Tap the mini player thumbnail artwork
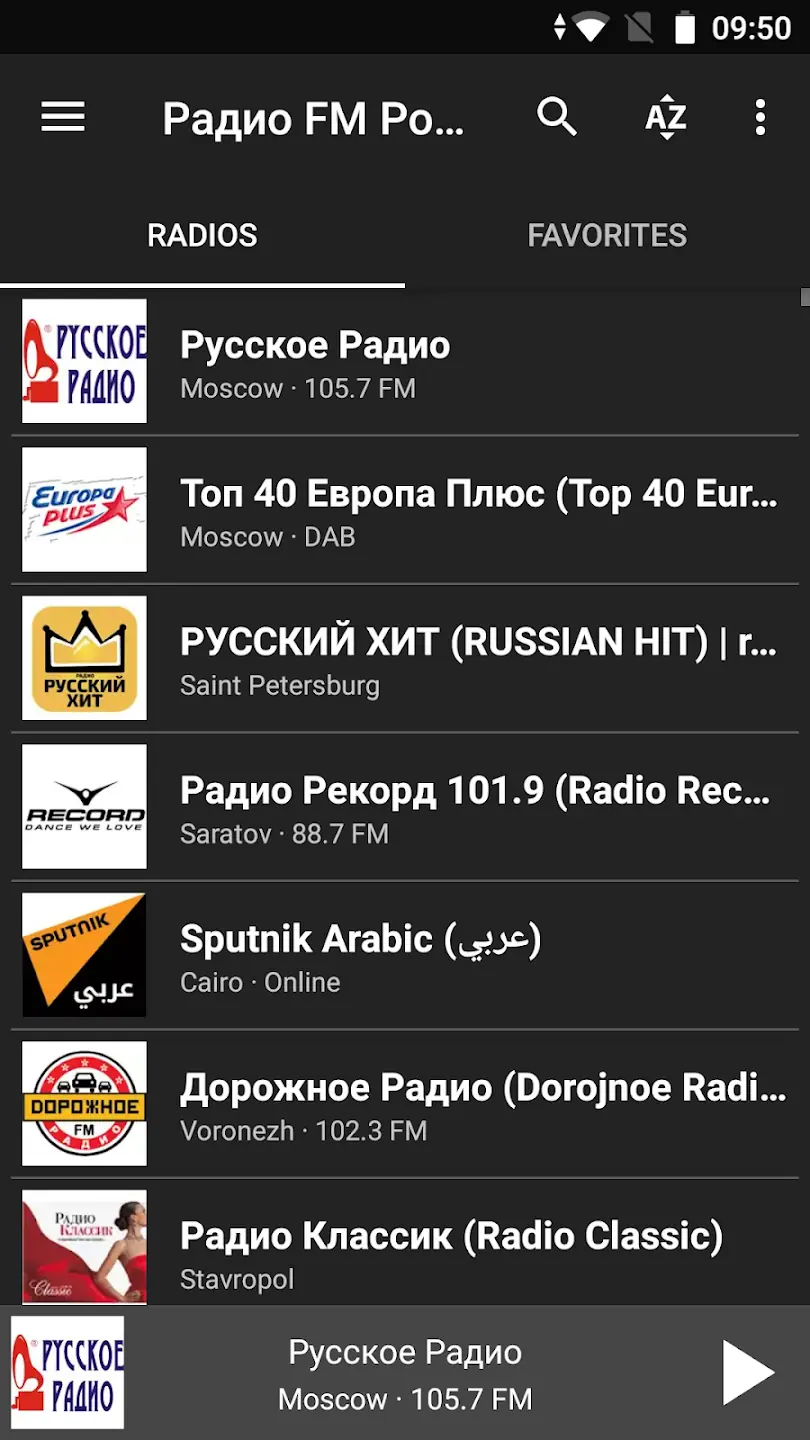This screenshot has height=1440, width=810. click(x=64, y=1373)
